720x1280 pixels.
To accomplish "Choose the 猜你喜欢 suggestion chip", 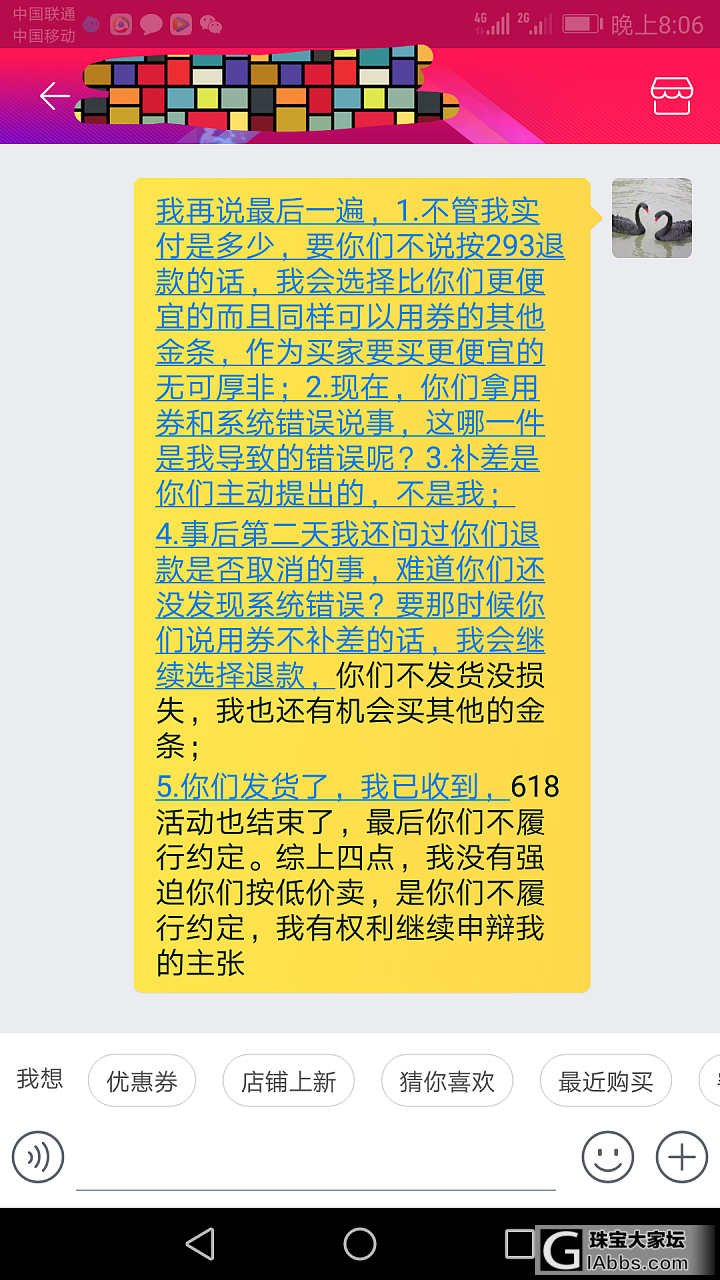I will (447, 1081).
